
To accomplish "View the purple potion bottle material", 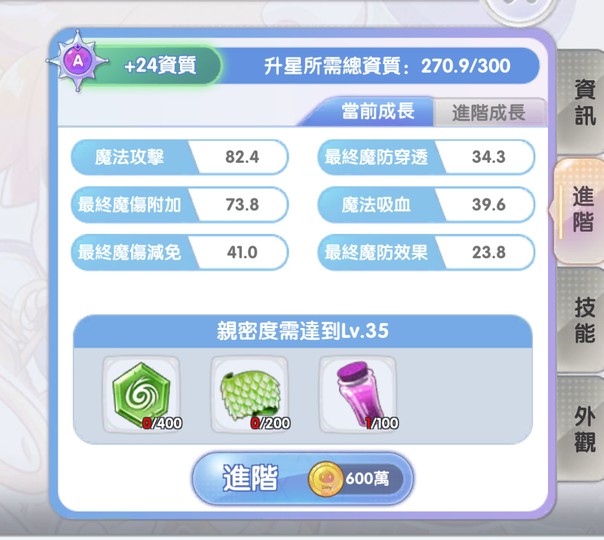I will [x=357, y=393].
